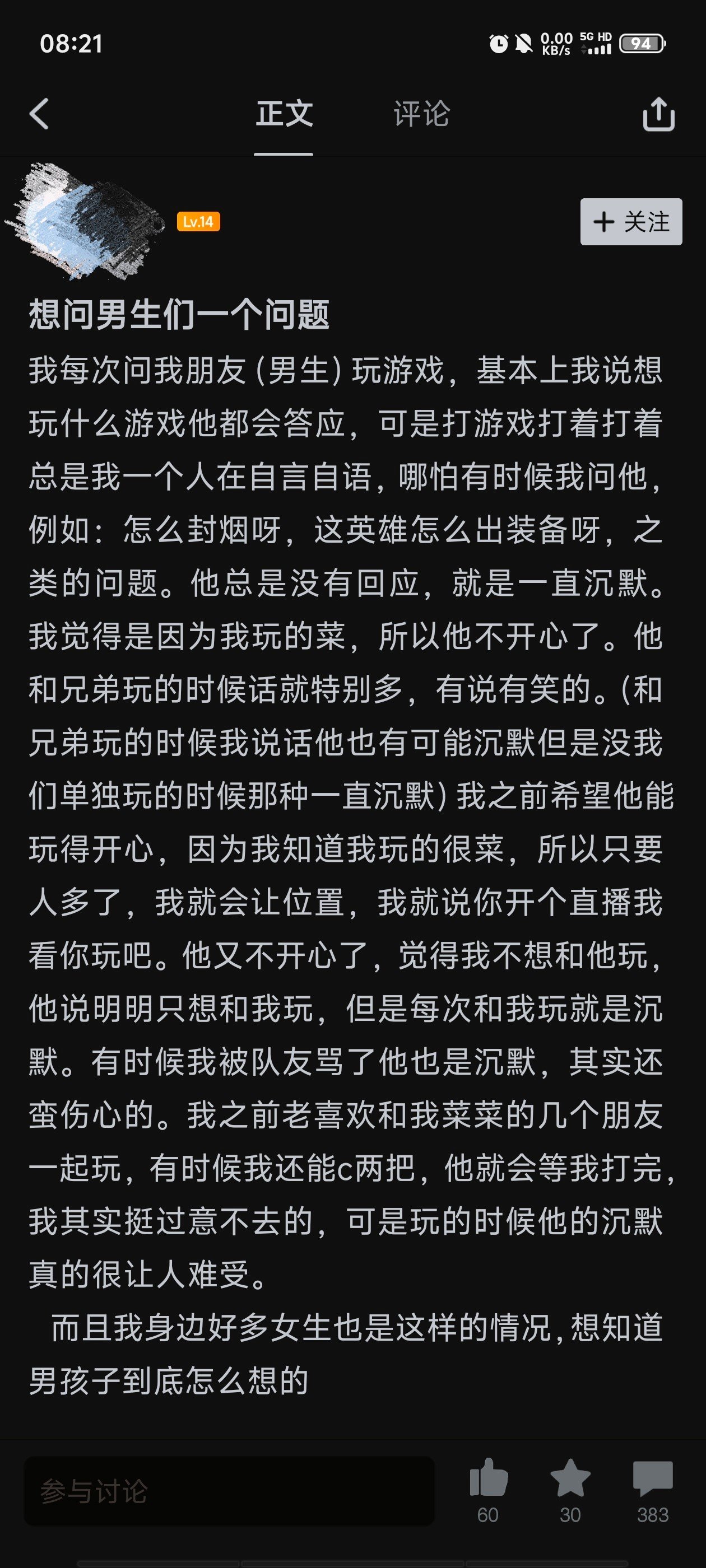Favorite the post with star icon

[570, 1478]
